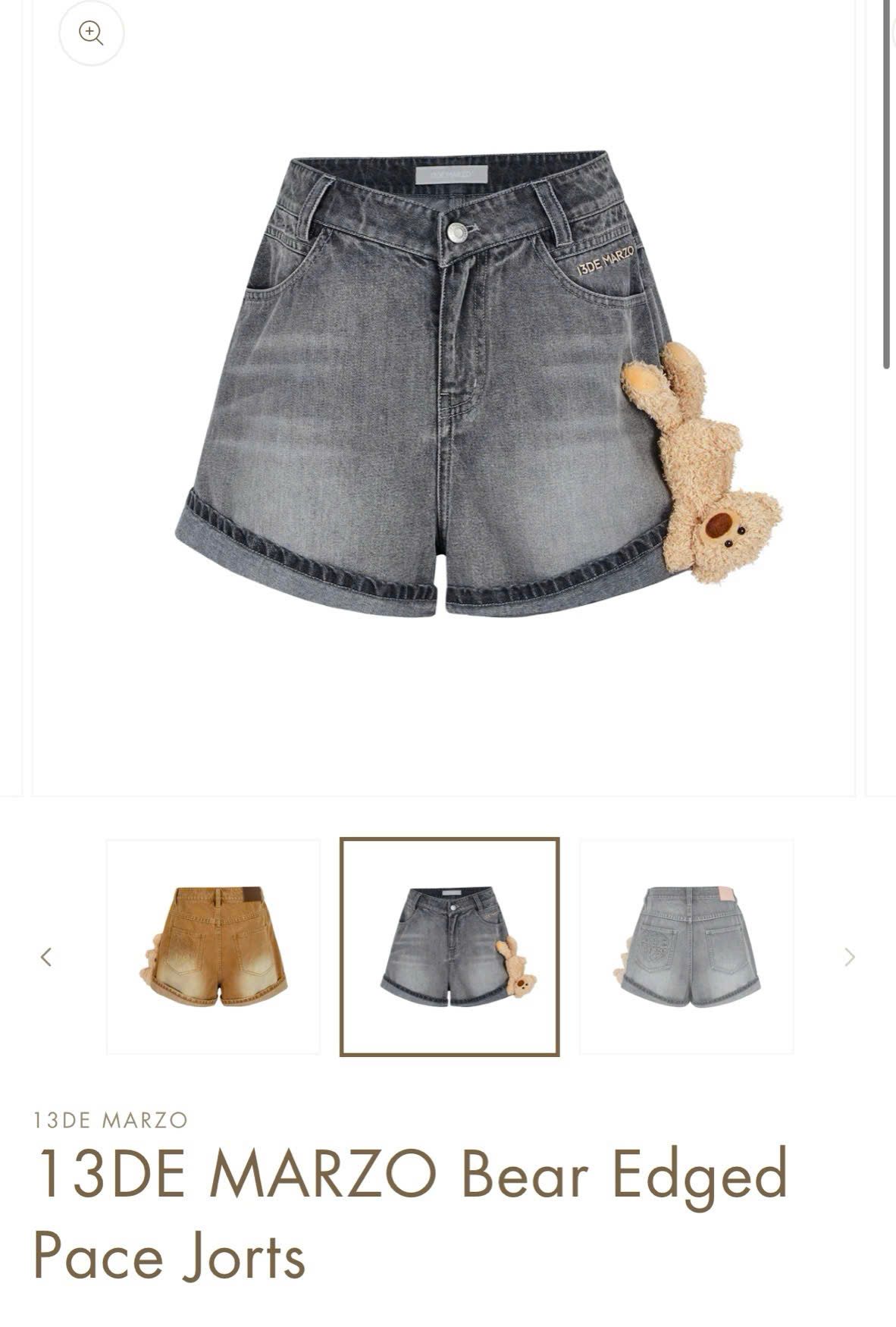Go to previous thumbnails with left arrow
The image size is (896, 1327).
pos(46,957)
